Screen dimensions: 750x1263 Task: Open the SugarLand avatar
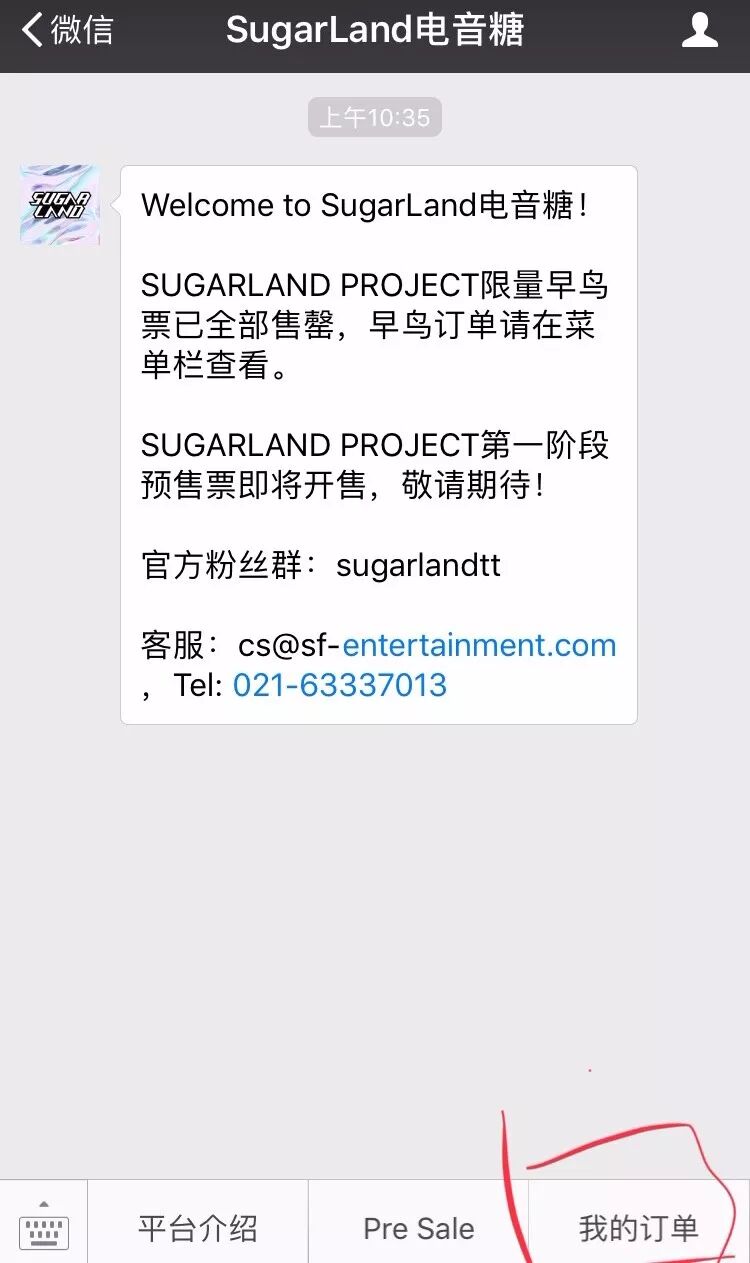coord(60,205)
